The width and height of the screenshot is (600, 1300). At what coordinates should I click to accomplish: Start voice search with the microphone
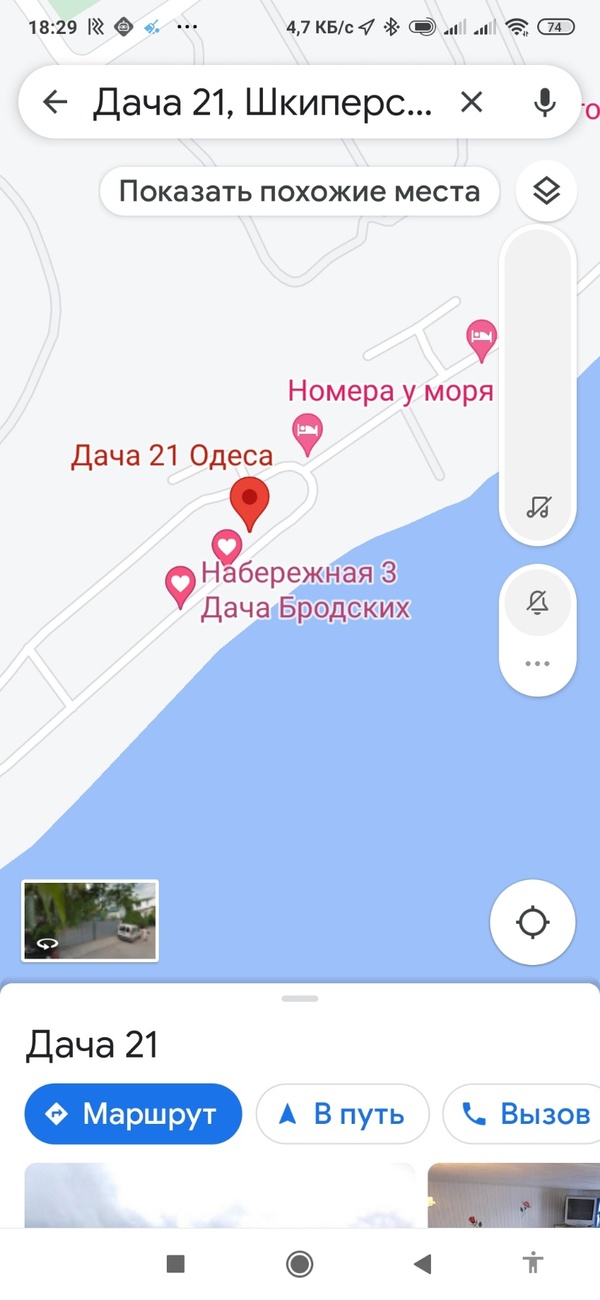click(544, 102)
